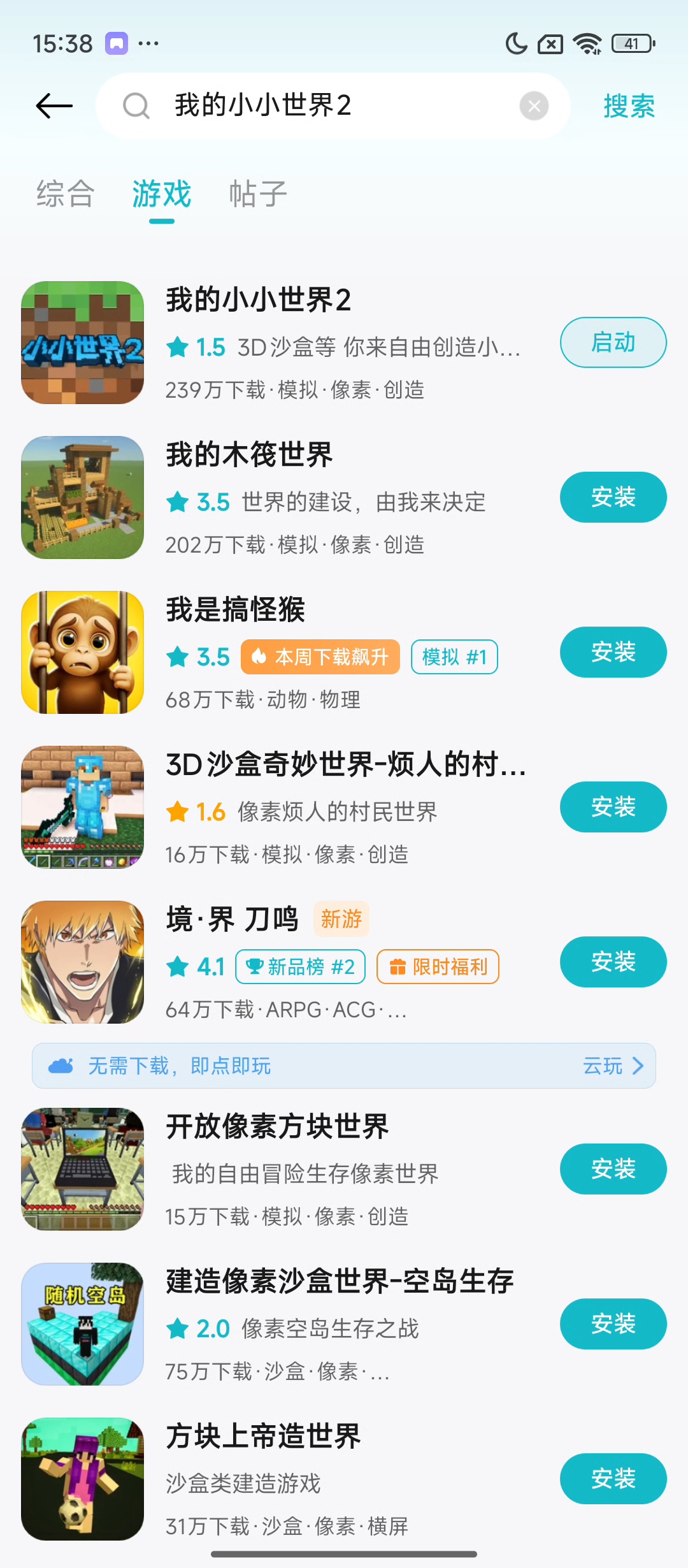The height and width of the screenshot is (1568, 688).
Task: Open the 云玩 cloud play banner
Action: (344, 1066)
